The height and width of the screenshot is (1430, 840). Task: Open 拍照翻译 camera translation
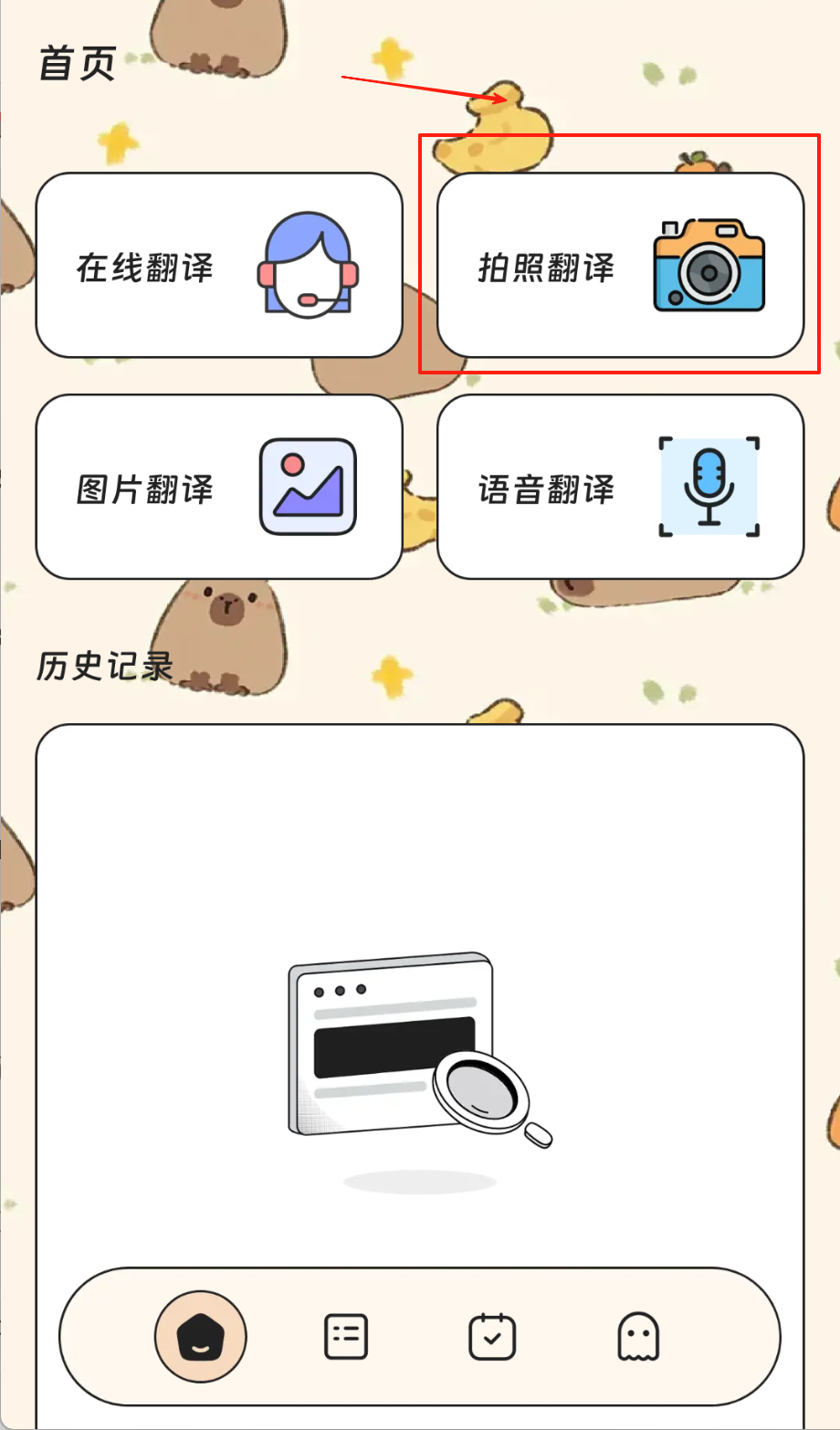[621, 266]
